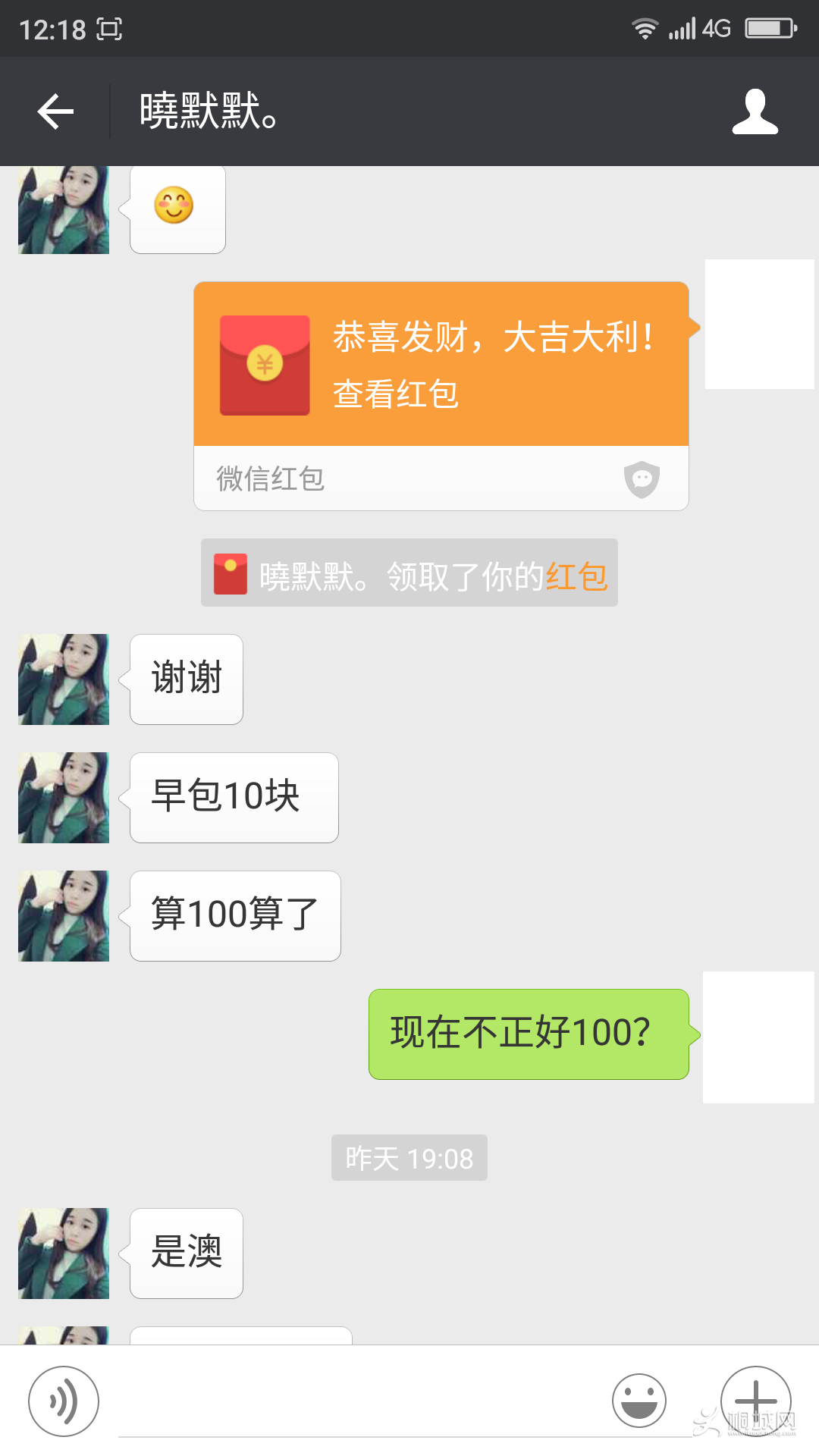Open the 恭喜发财 red packet message
Viewport: 819px width, 1456px height.
441,365
